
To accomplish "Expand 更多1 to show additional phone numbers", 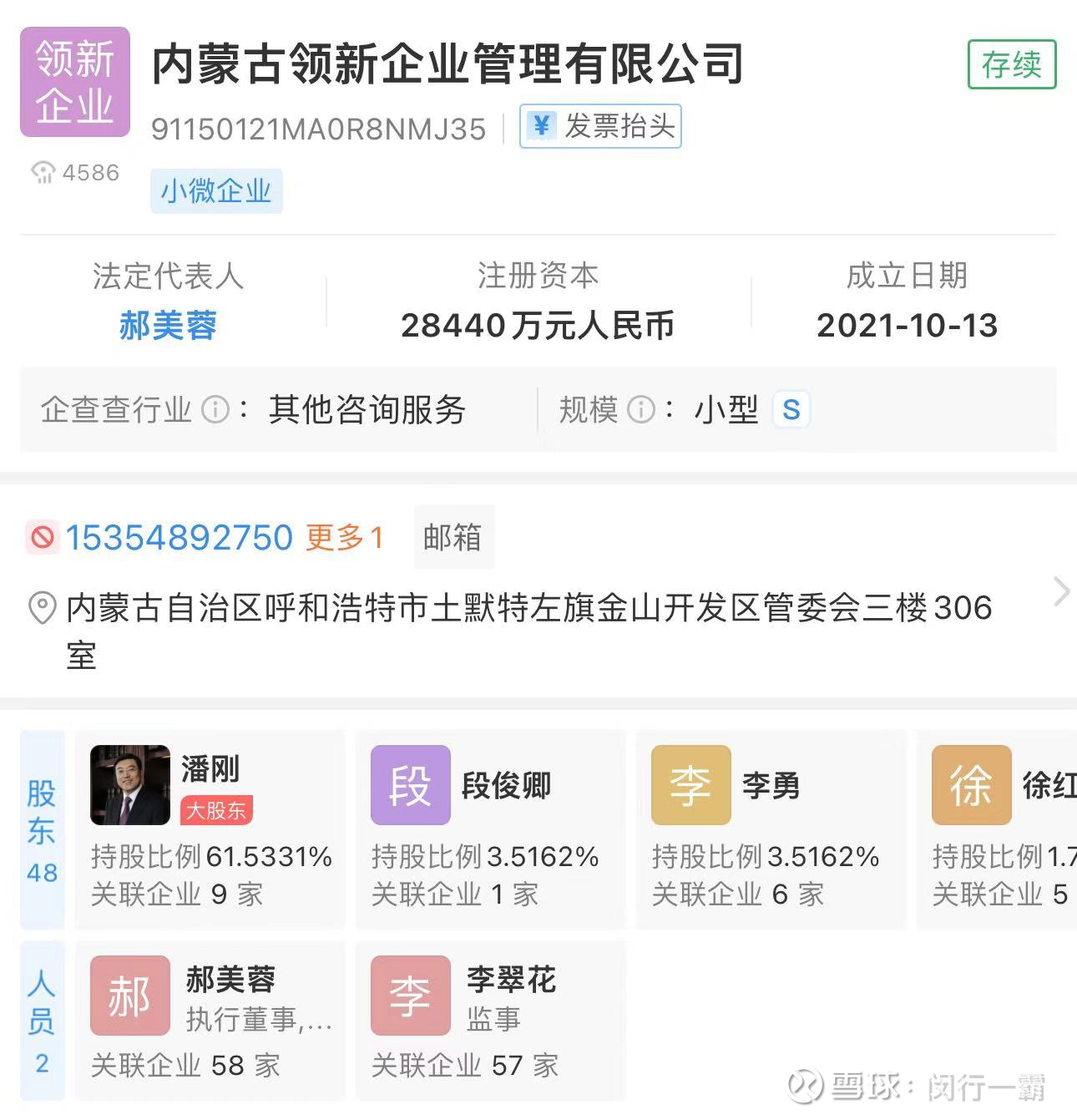I will point(346,538).
